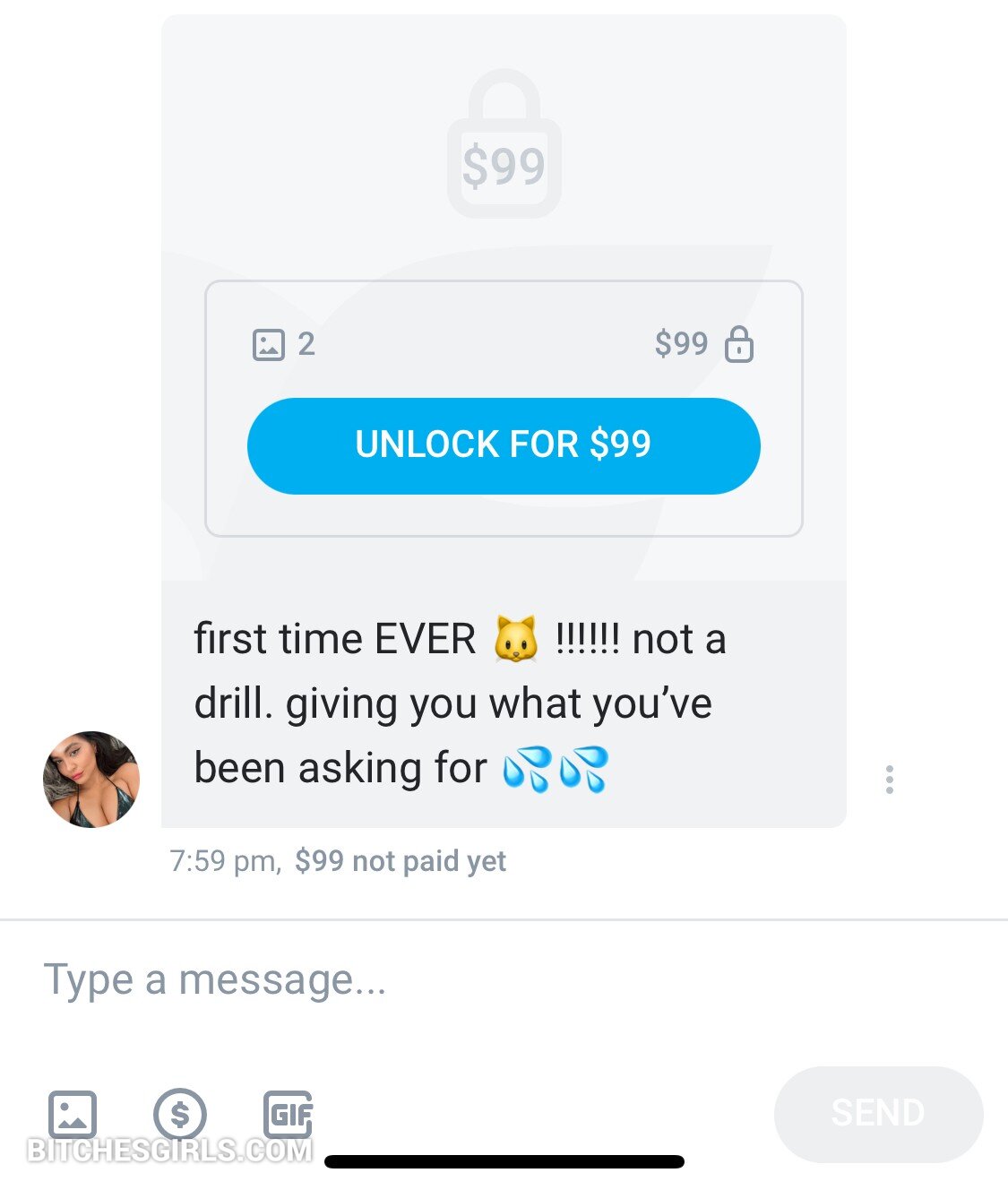This screenshot has height=1190, width=1008.
Task: Tap the Send button
Action: [x=878, y=1113]
